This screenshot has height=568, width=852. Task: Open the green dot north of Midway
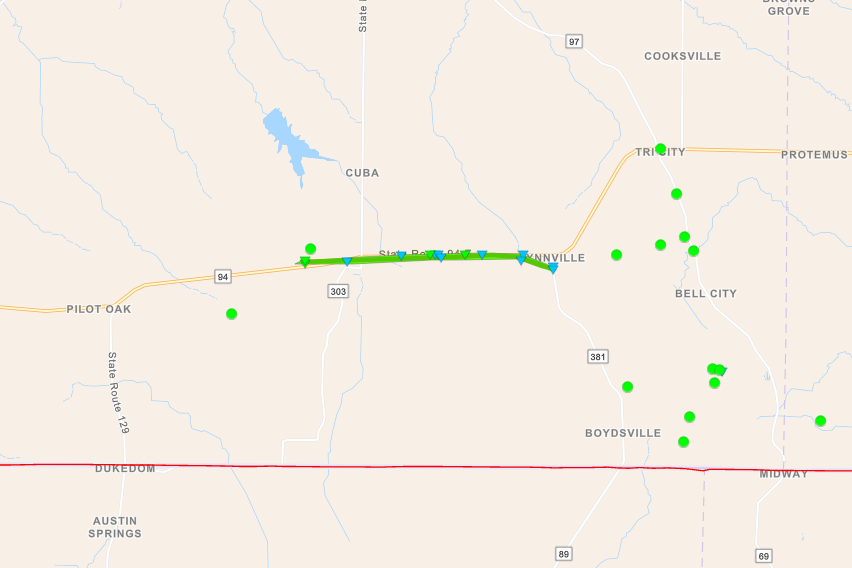point(820,421)
